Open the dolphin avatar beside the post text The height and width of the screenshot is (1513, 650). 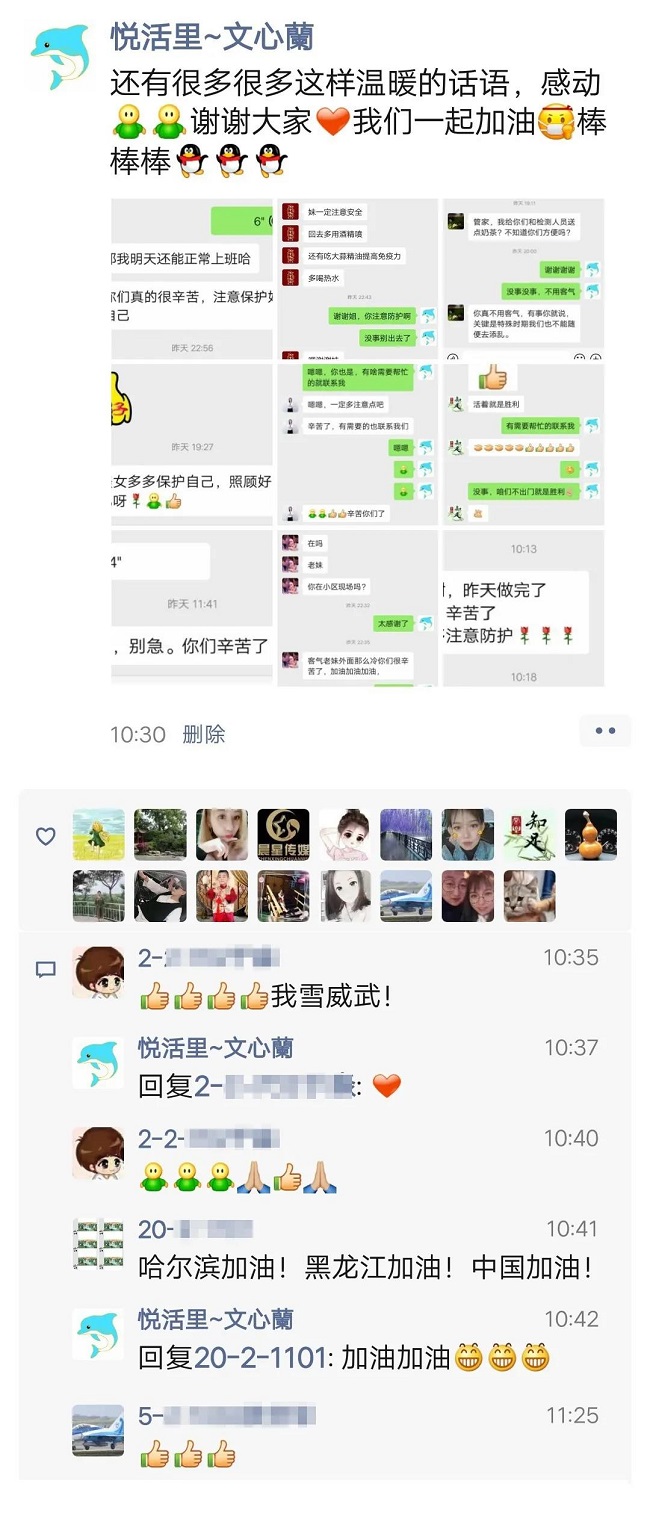point(60,57)
